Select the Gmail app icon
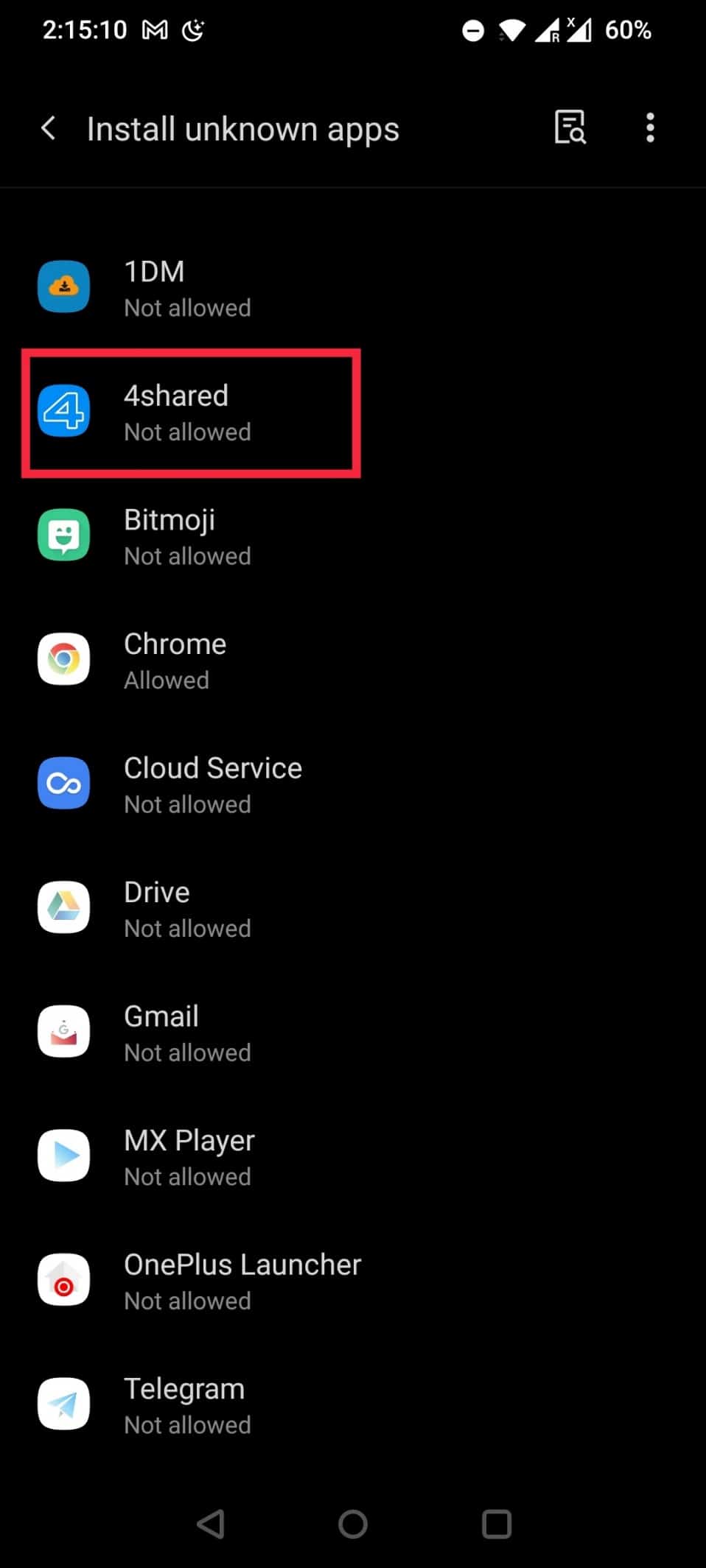The image size is (706, 1568). (x=63, y=1032)
